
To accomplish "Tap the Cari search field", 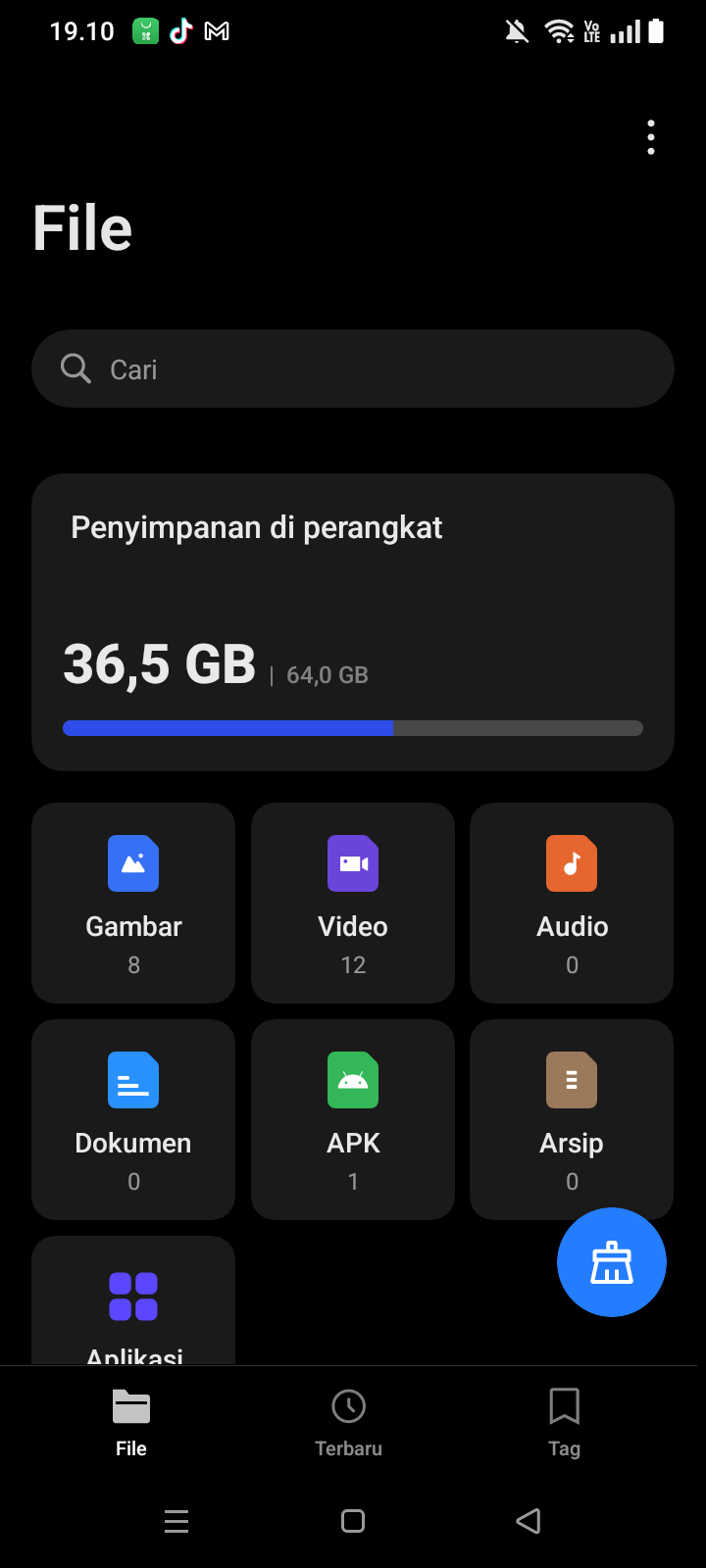I will (353, 368).
